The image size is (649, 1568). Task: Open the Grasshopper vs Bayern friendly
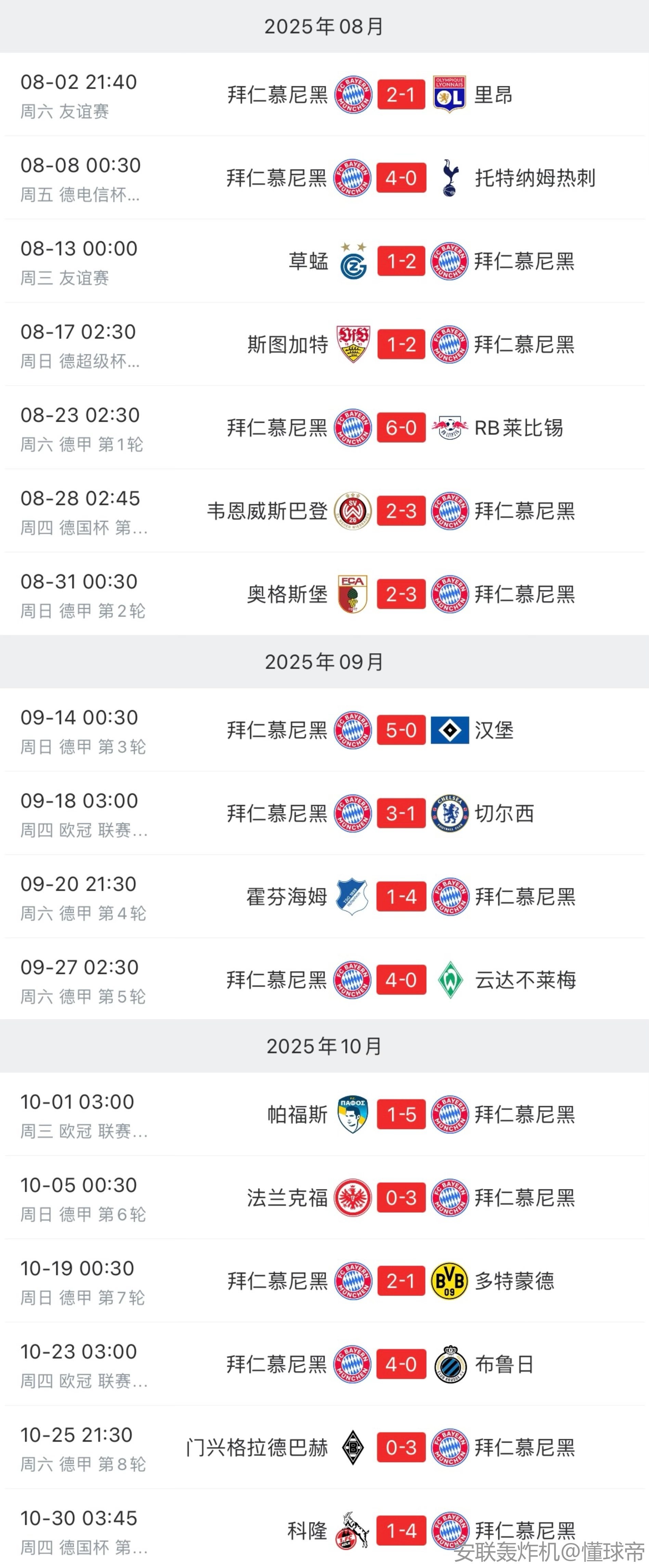401,262
